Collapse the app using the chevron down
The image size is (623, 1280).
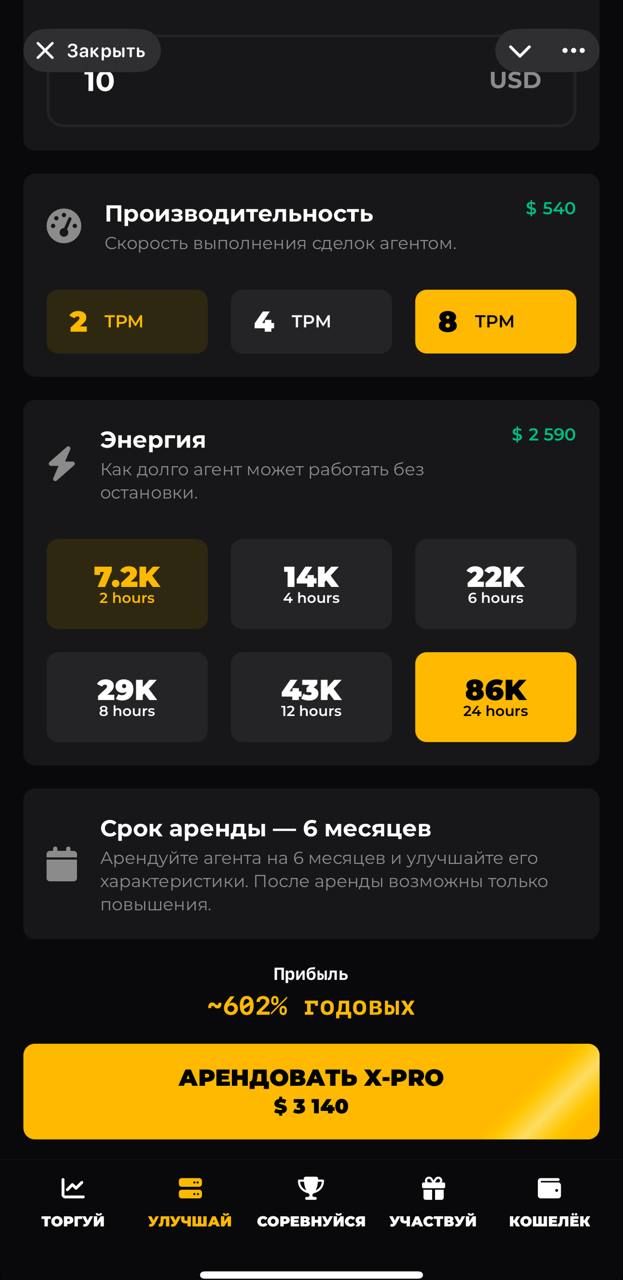(520, 51)
